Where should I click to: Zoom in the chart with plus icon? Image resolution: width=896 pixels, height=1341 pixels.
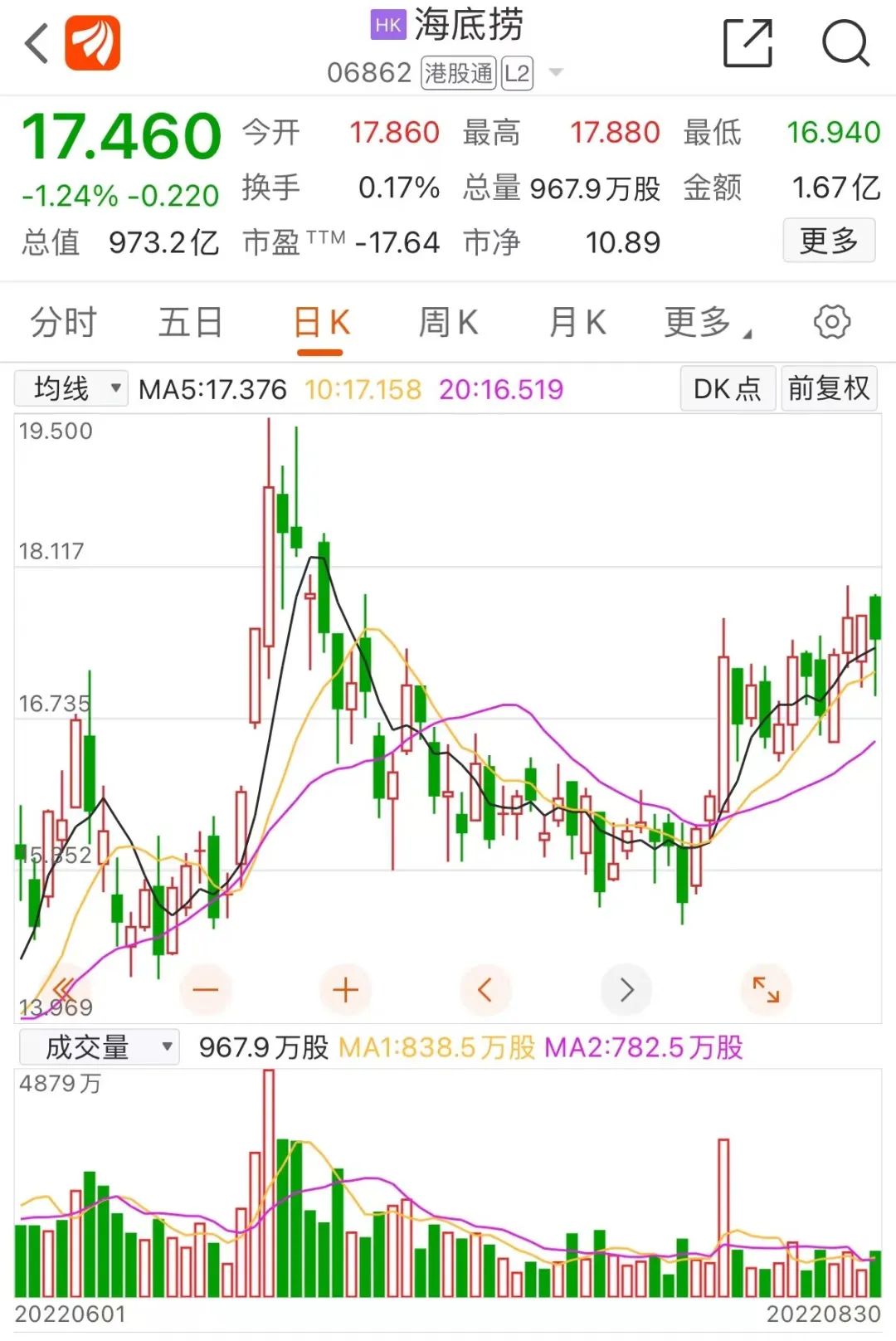pyautogui.click(x=345, y=989)
